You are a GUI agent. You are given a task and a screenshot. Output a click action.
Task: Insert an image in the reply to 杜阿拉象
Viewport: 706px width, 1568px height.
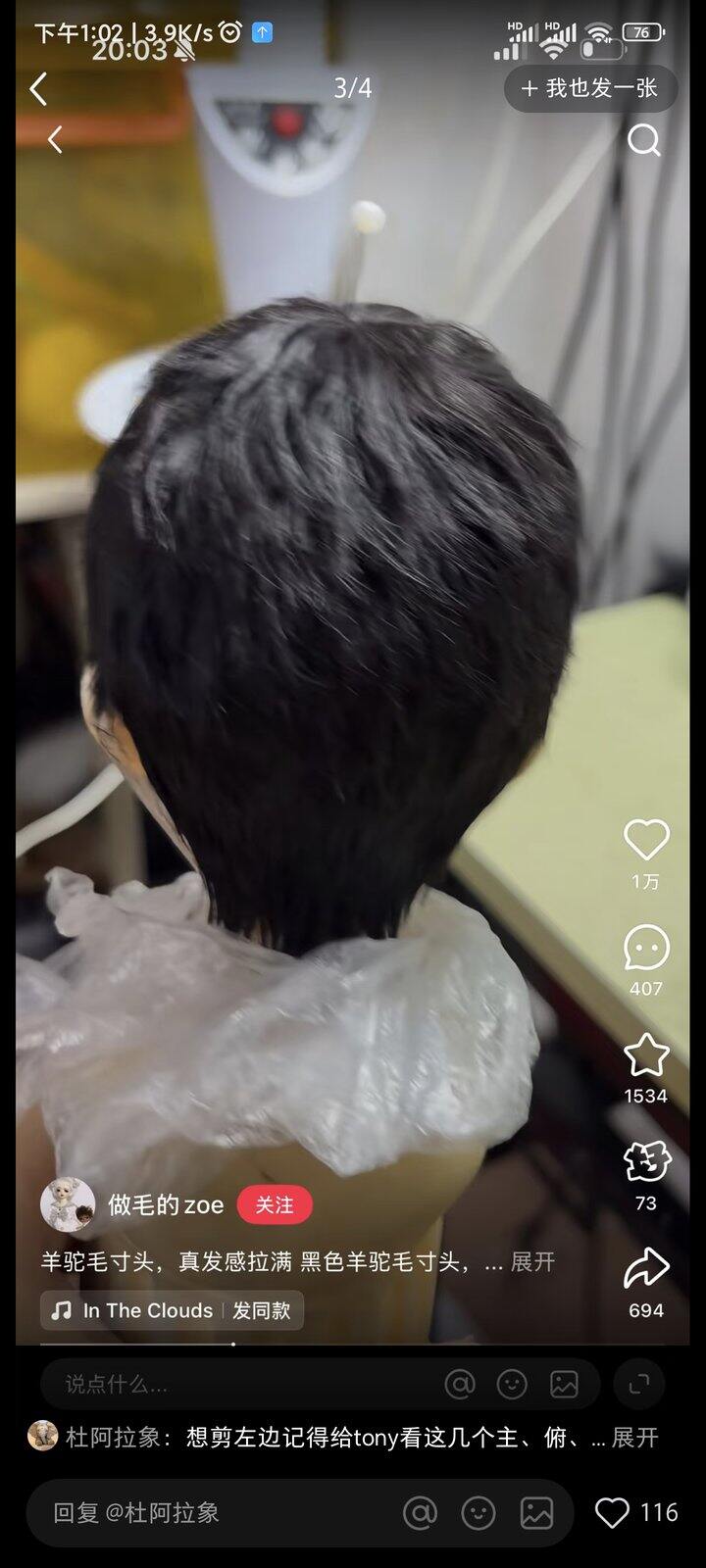pos(536,1513)
